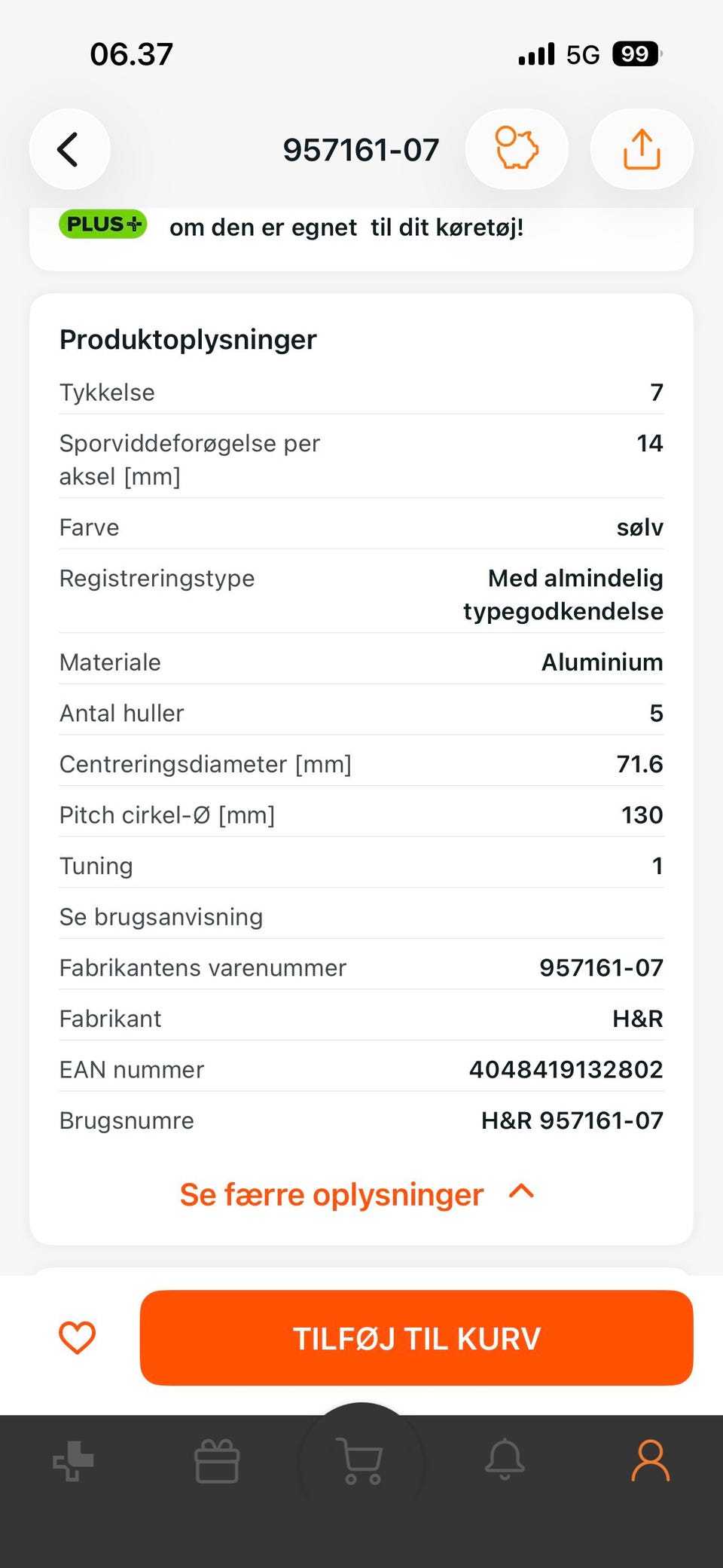This screenshot has height=1568, width=723.
Task: Tap TILFØJ TIL KURV button
Action: coord(416,1338)
